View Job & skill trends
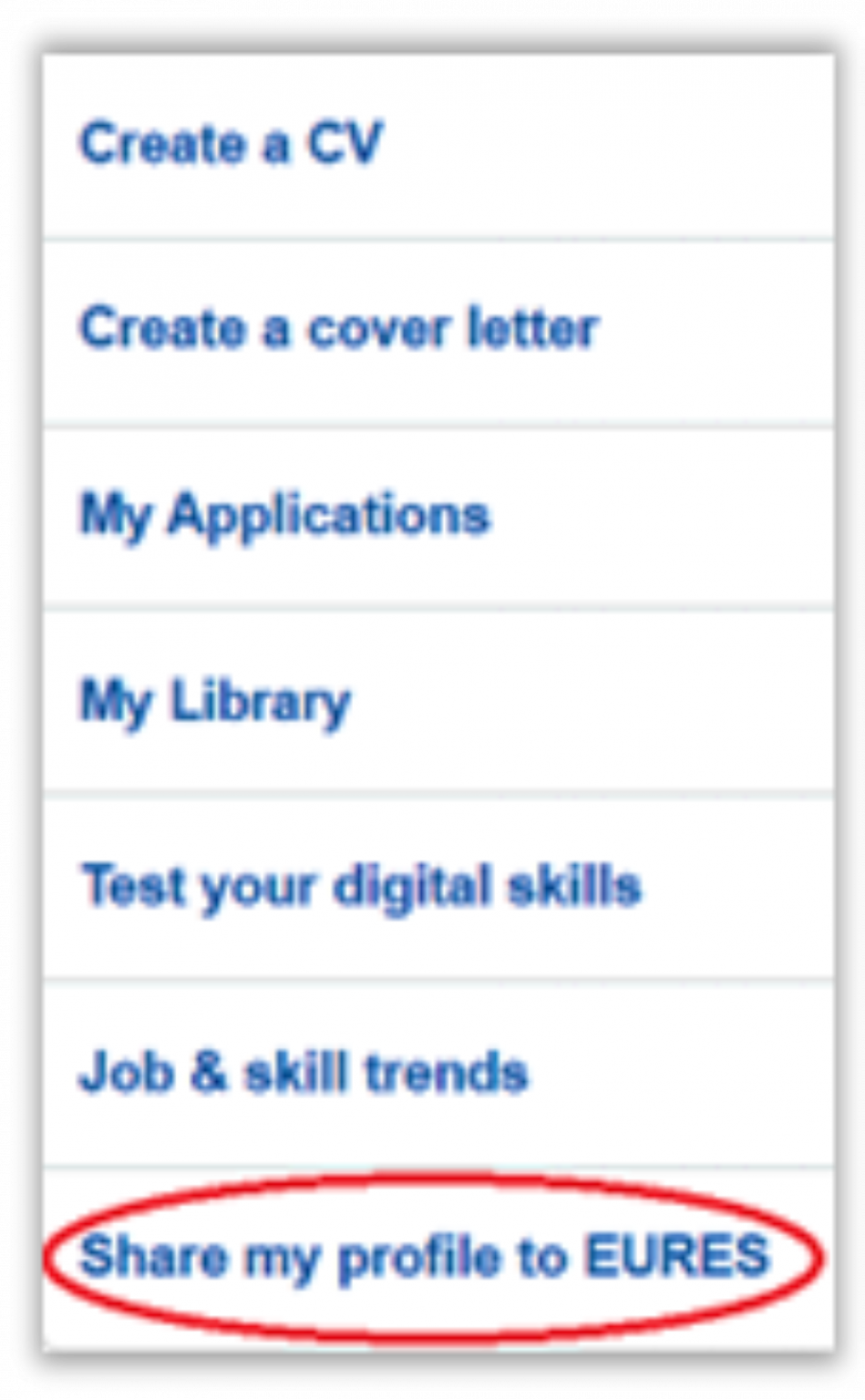 point(304,1072)
